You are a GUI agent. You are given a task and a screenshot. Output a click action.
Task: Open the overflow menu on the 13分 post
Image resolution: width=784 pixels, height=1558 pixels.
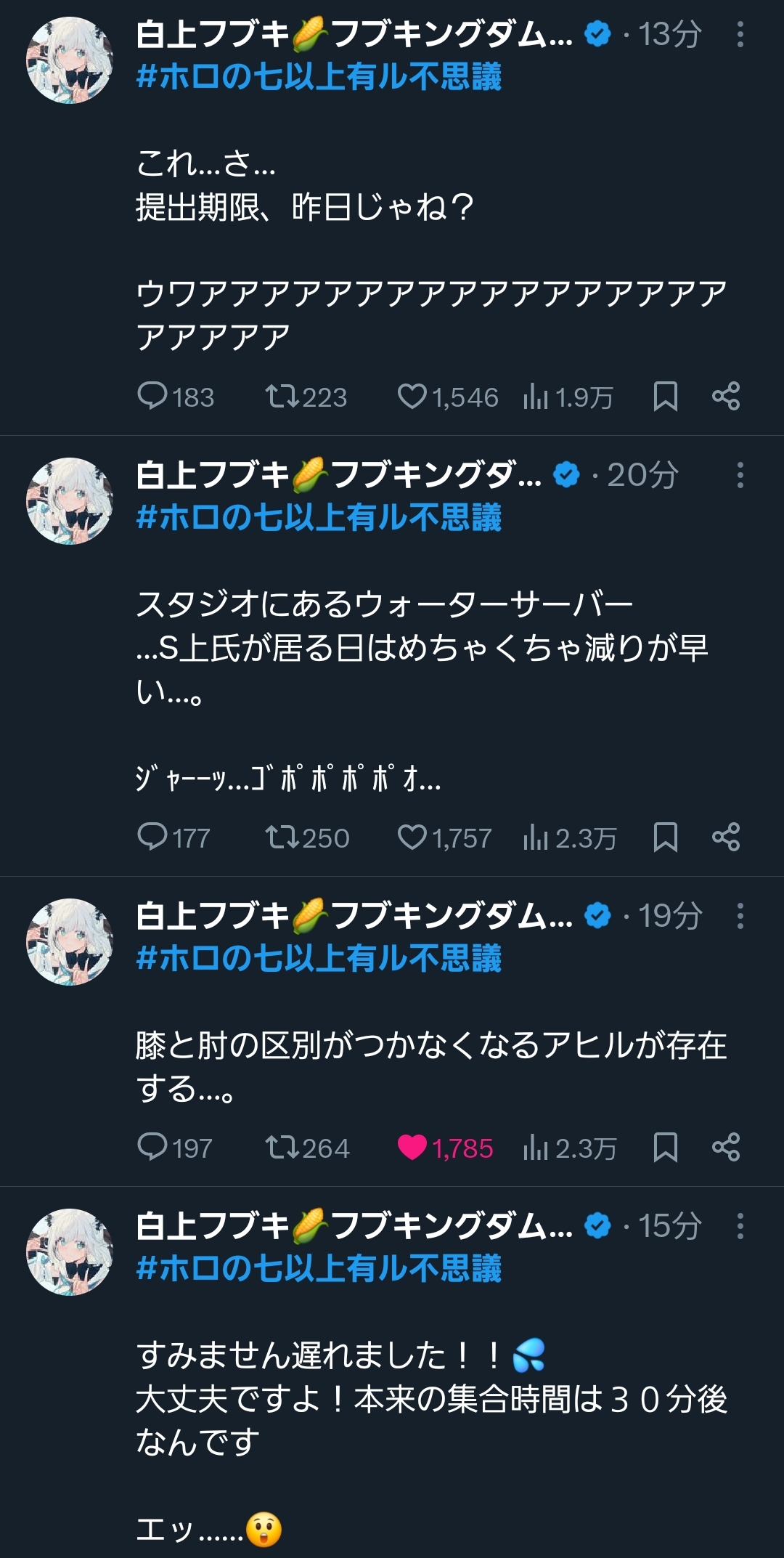tap(740, 34)
